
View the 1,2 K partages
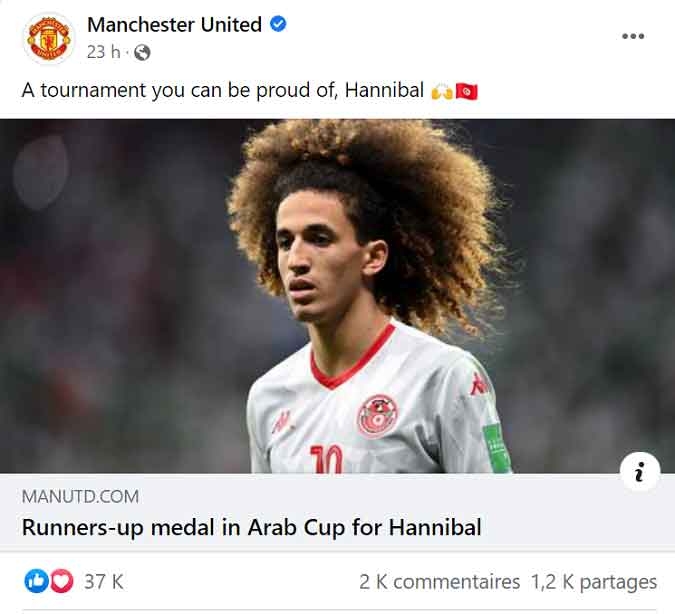click(594, 581)
